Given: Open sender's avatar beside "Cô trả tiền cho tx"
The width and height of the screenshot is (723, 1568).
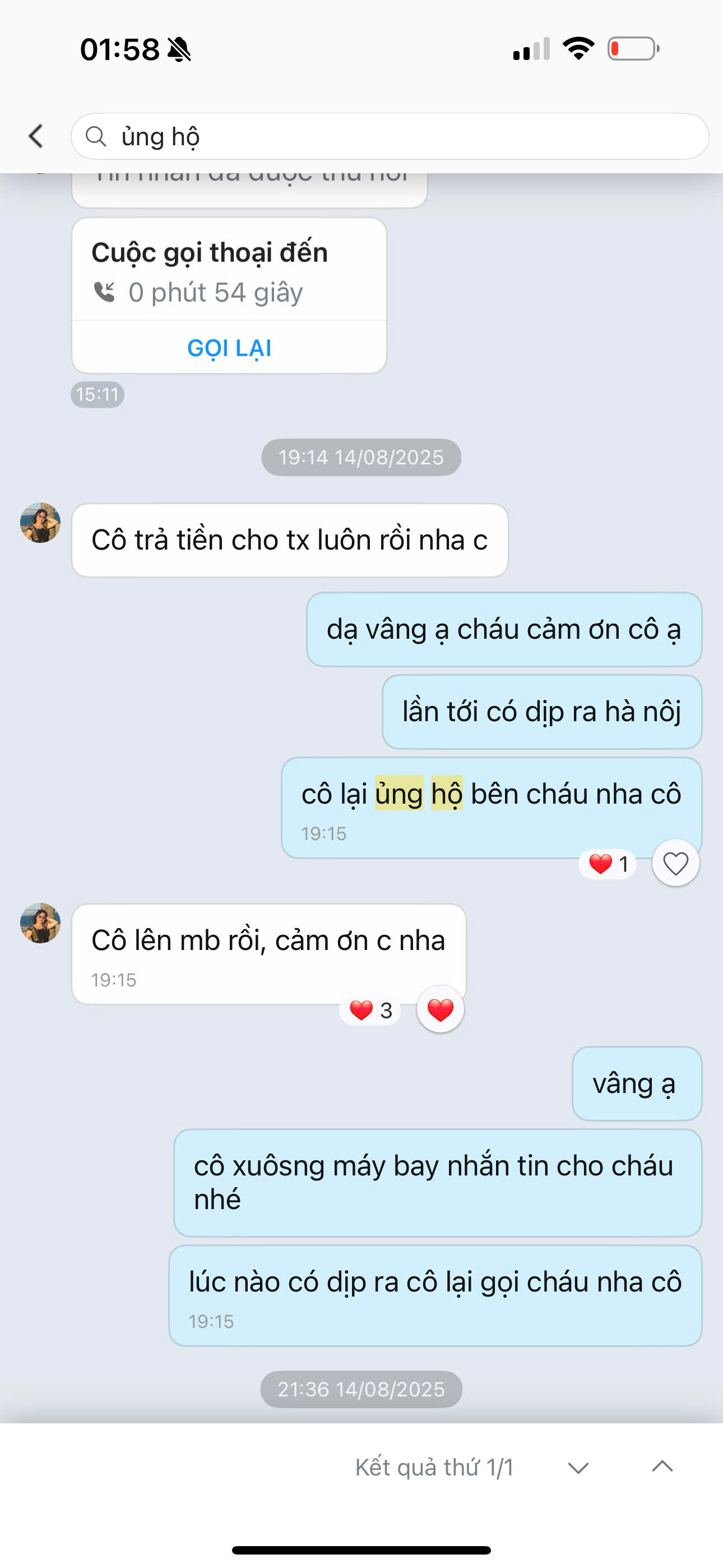Looking at the screenshot, I should point(40,522).
